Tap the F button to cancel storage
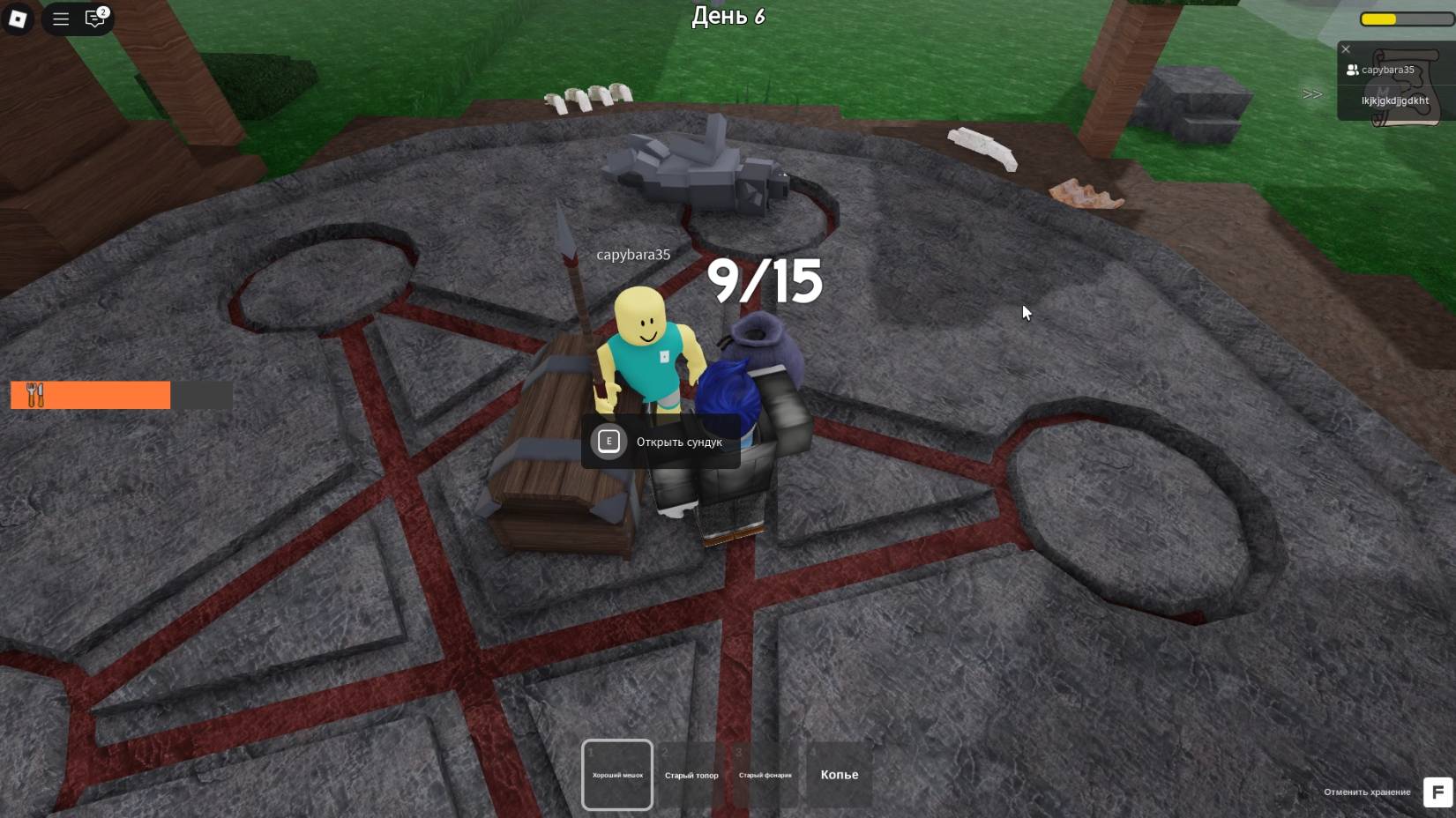This screenshot has height=818, width=1456. [1437, 792]
